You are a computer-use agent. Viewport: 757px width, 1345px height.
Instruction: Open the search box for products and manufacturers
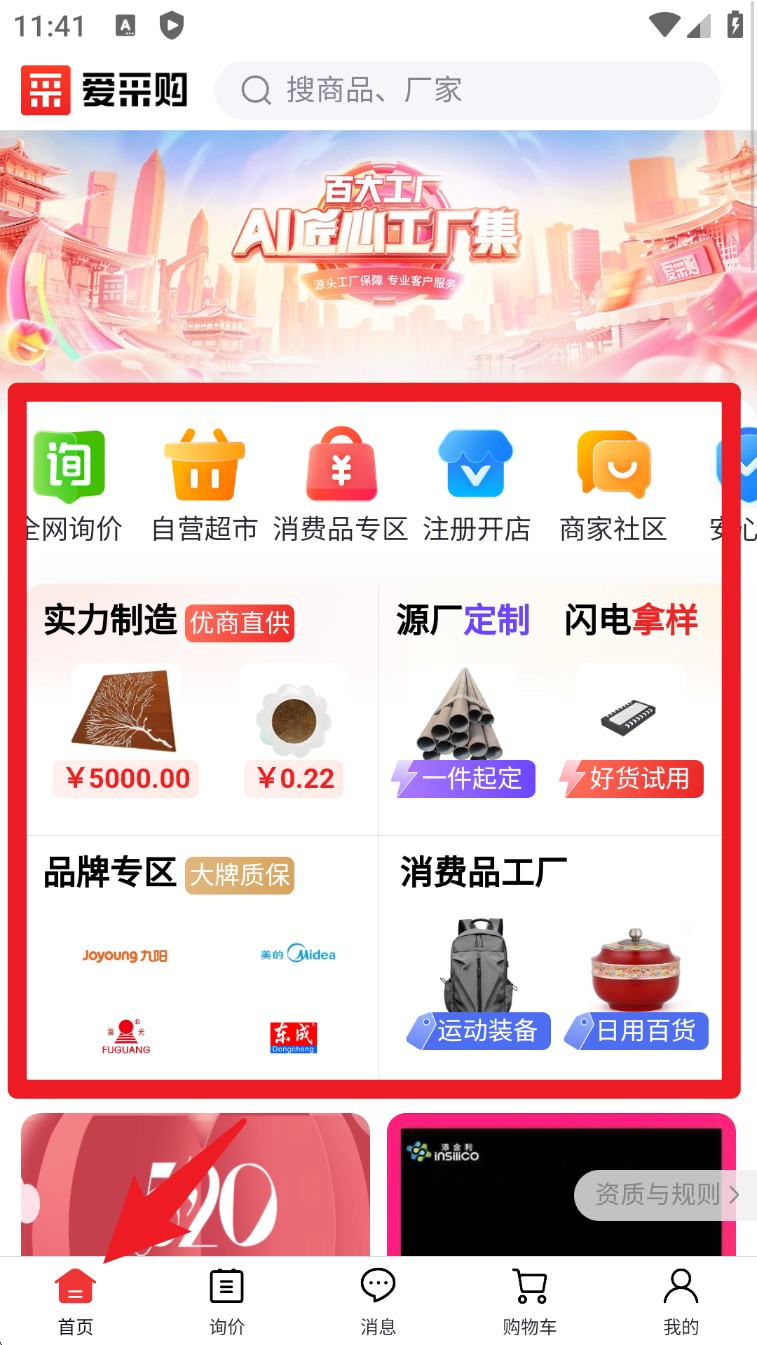[x=466, y=91]
